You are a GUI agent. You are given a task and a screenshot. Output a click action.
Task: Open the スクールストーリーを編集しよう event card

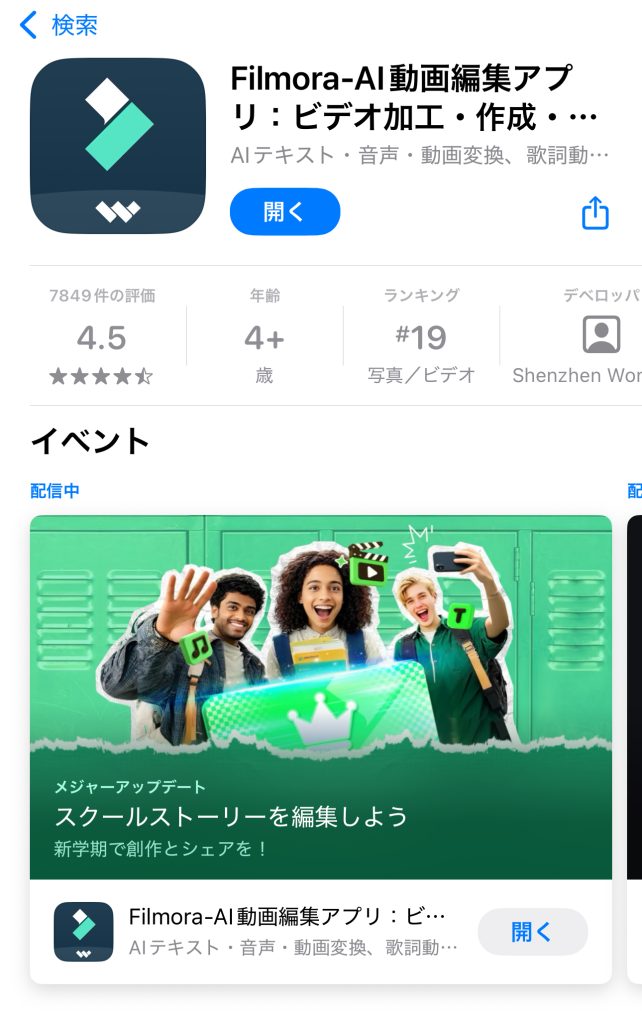coord(320,697)
